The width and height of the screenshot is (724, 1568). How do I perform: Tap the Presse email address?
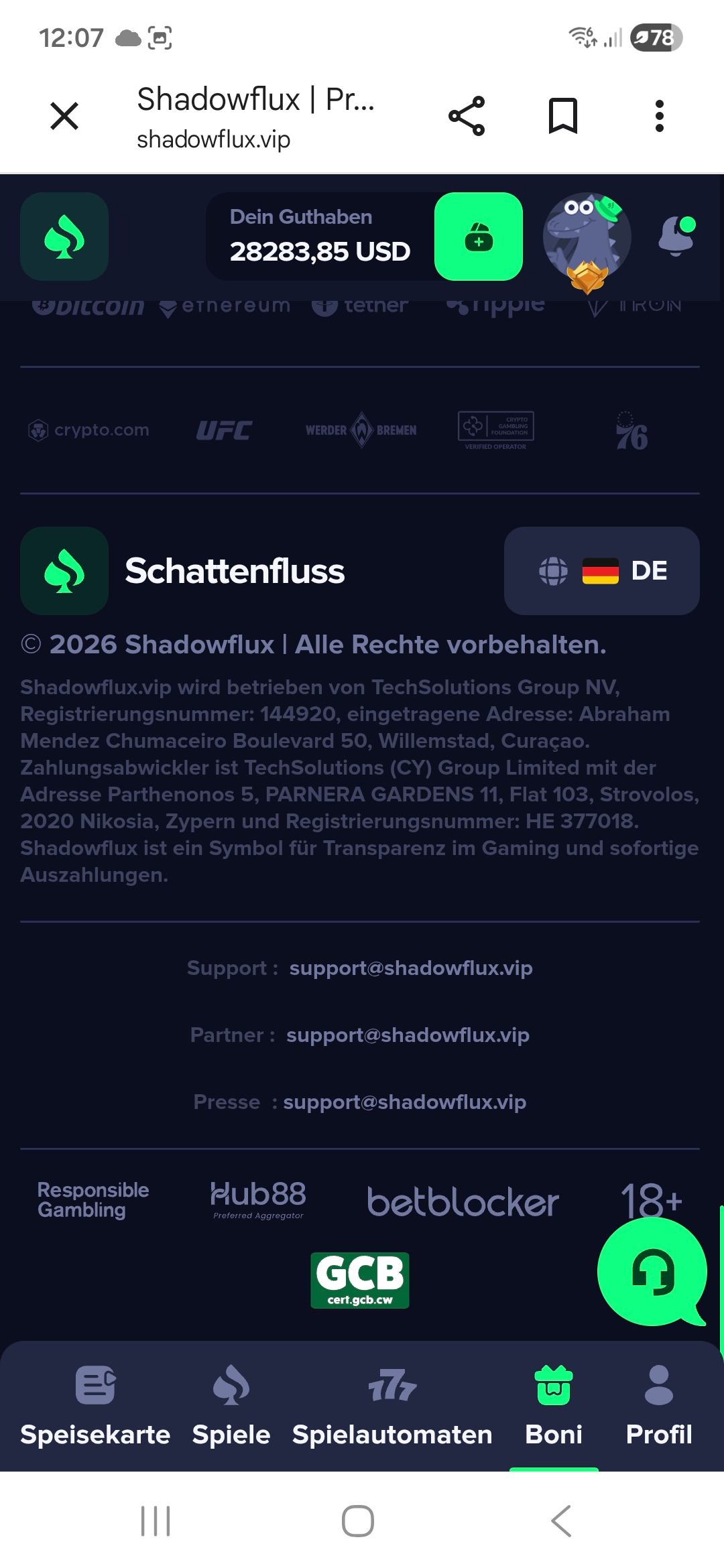point(404,1102)
